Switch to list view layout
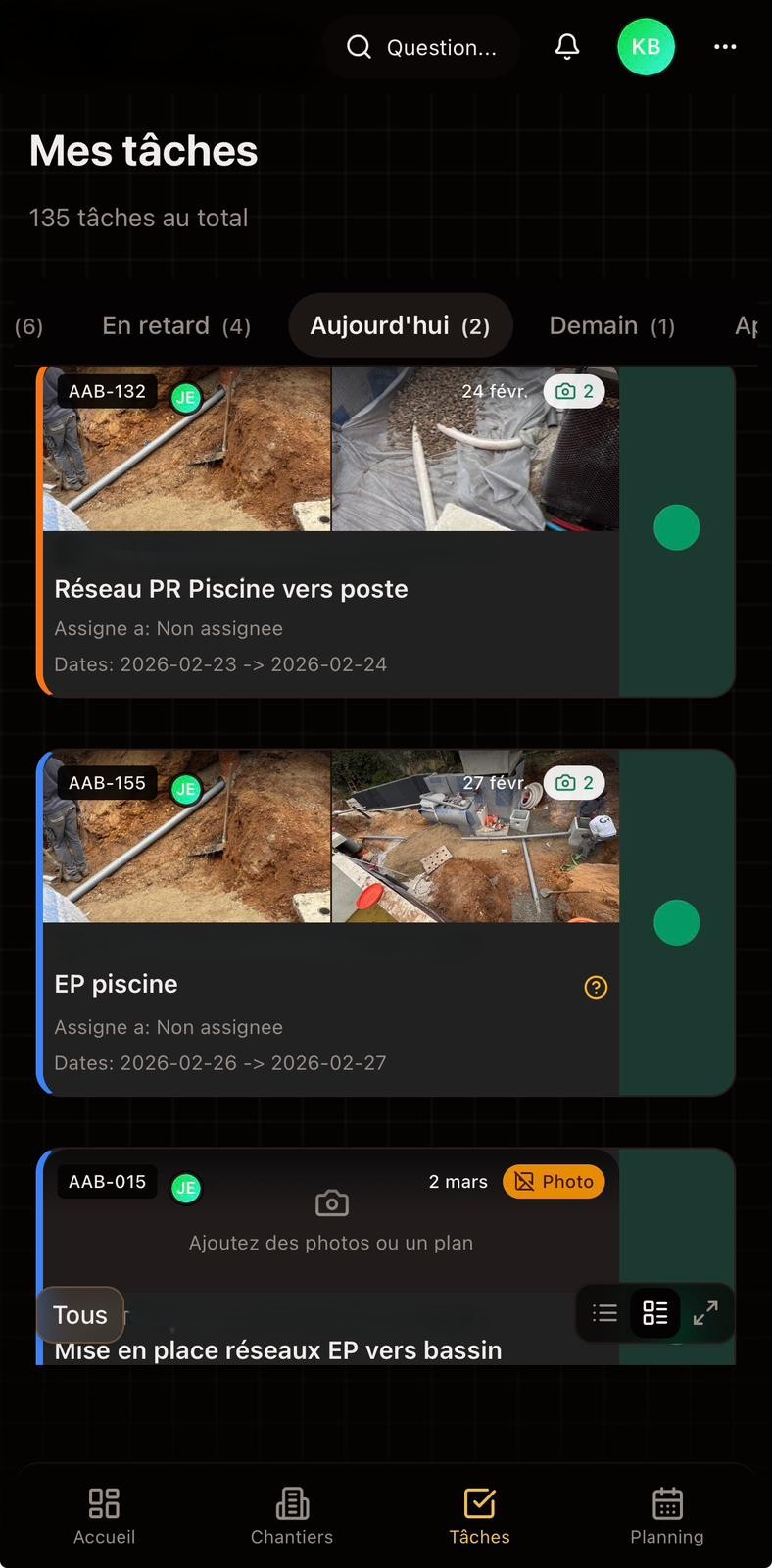Screen dimensions: 772x1568 604,1312
